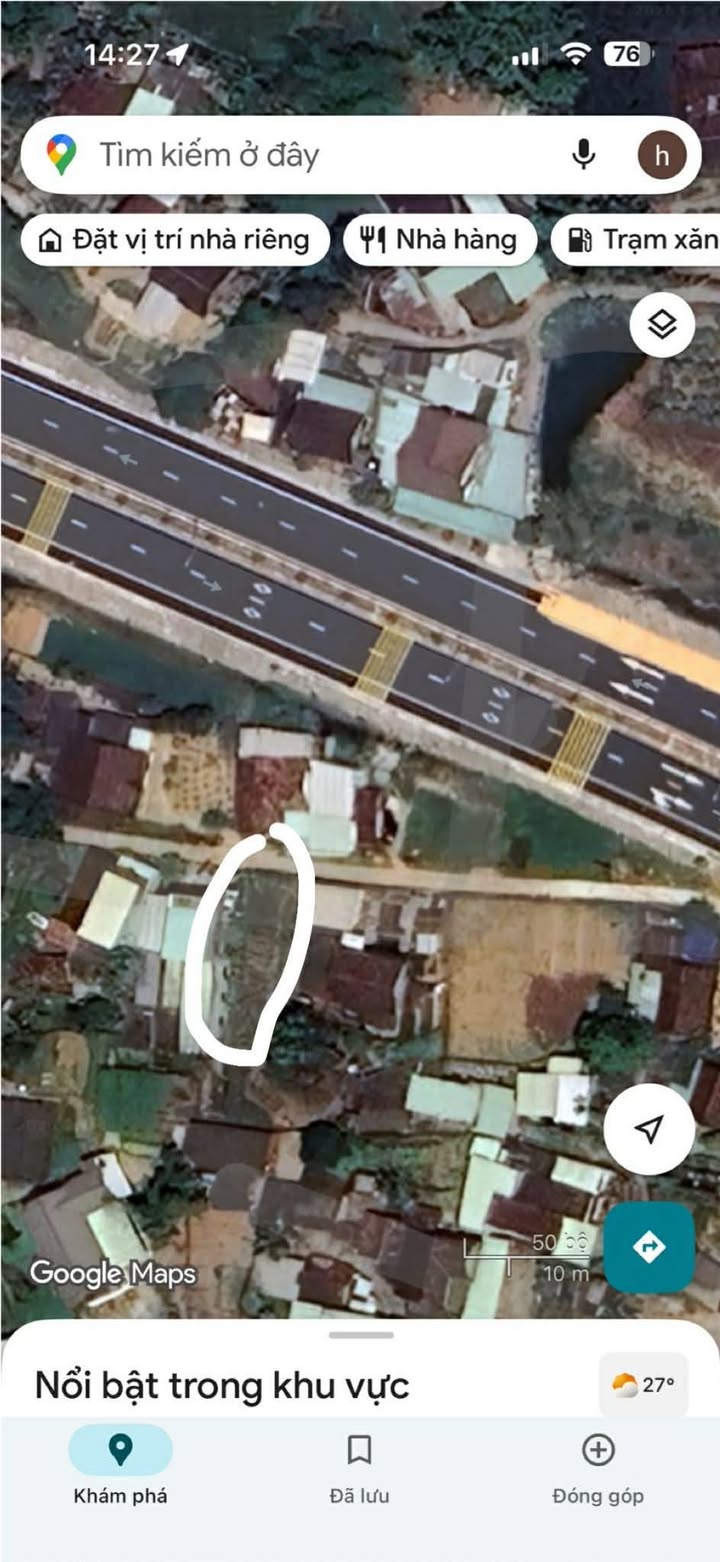720x1562 pixels.
Task: Open the weather 27° widget
Action: click(x=643, y=1385)
